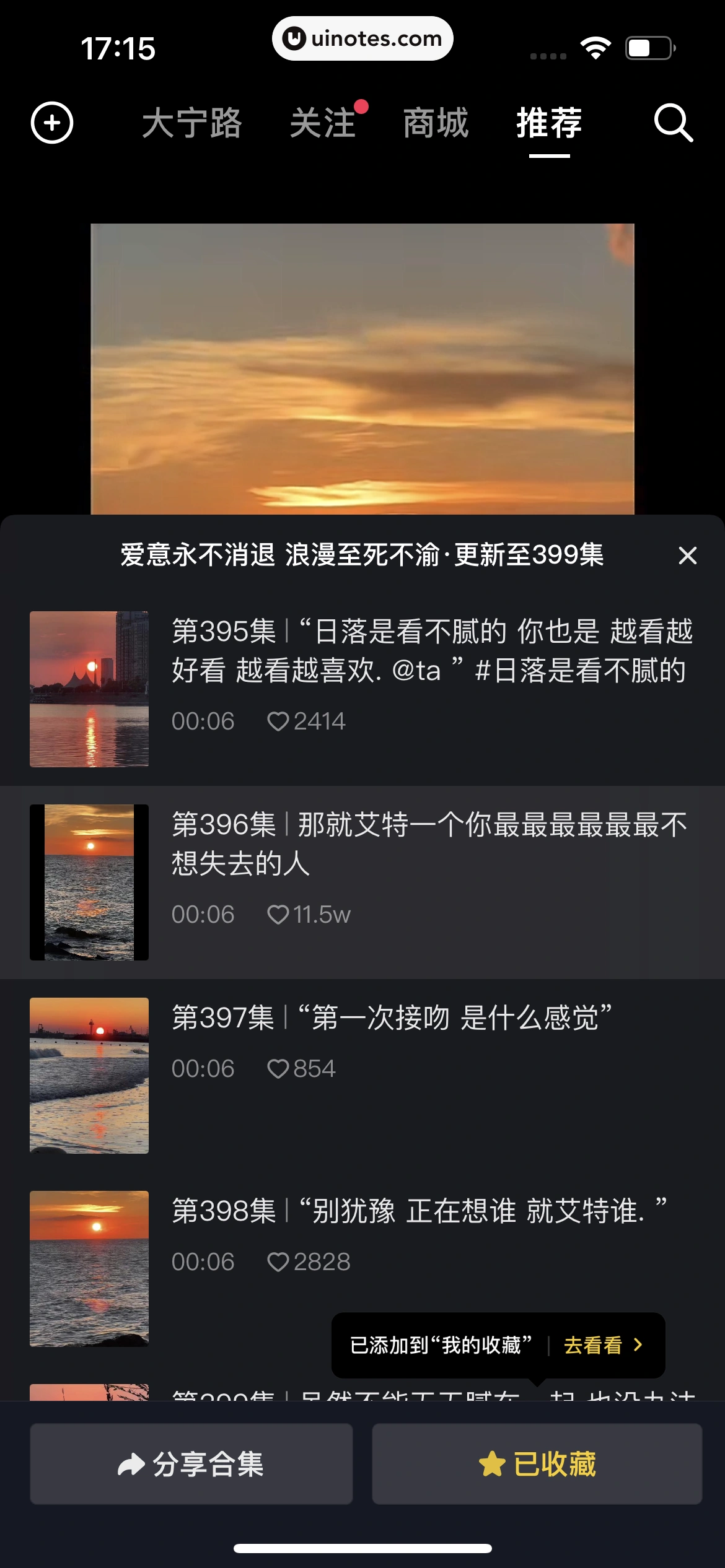Tap the yellow star icon on 已收藏
Viewport: 725px width, 1568px height.
click(493, 1462)
